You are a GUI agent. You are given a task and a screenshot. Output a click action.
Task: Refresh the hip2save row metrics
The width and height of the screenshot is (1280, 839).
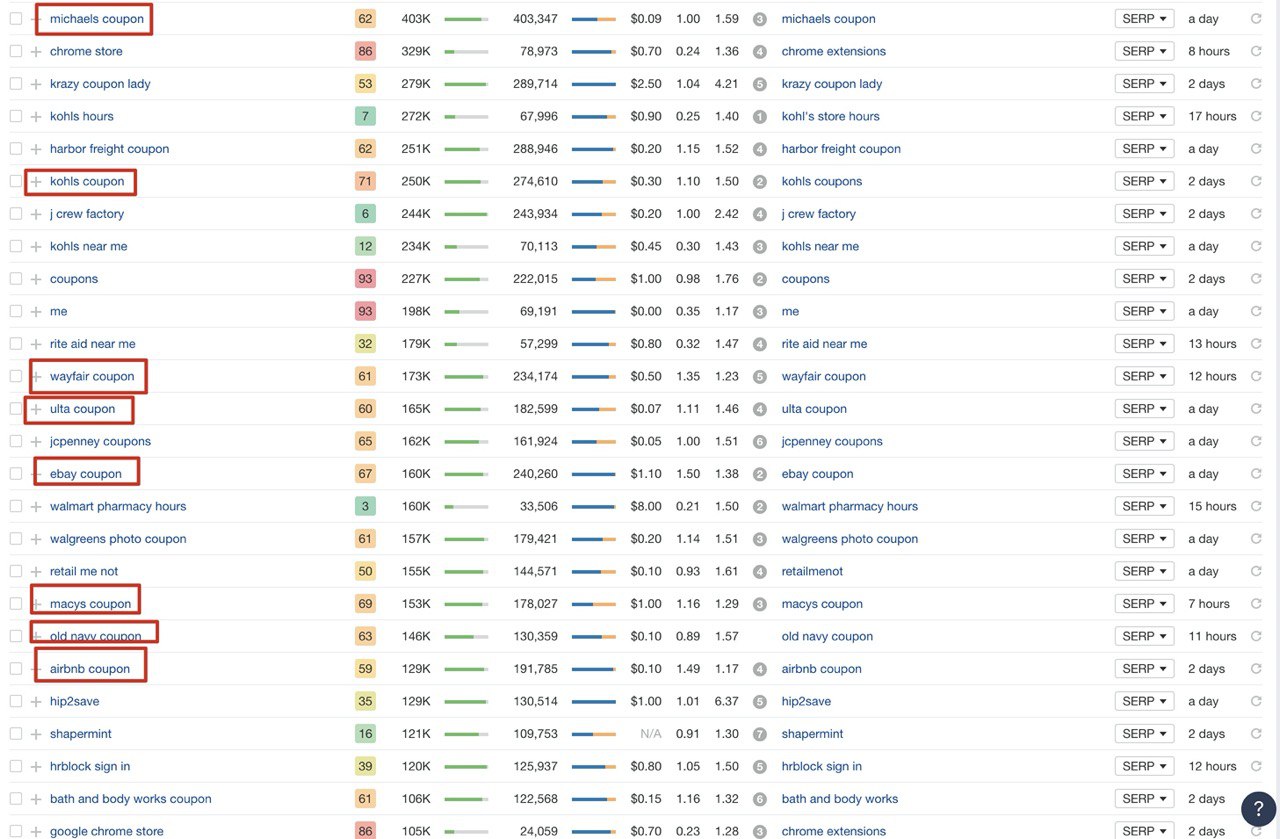(x=1256, y=701)
